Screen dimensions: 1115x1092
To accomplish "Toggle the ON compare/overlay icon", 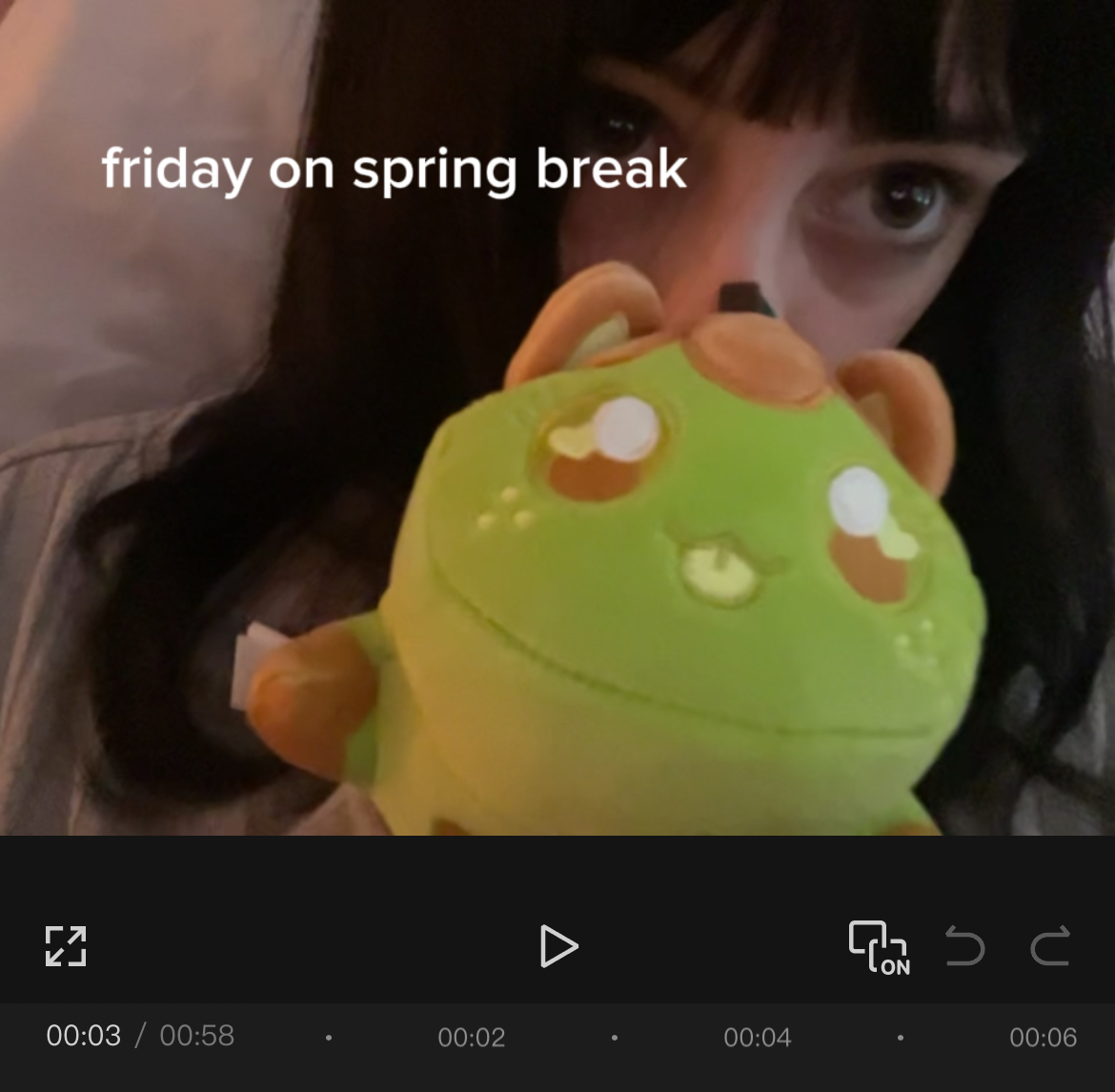I will click(x=879, y=947).
